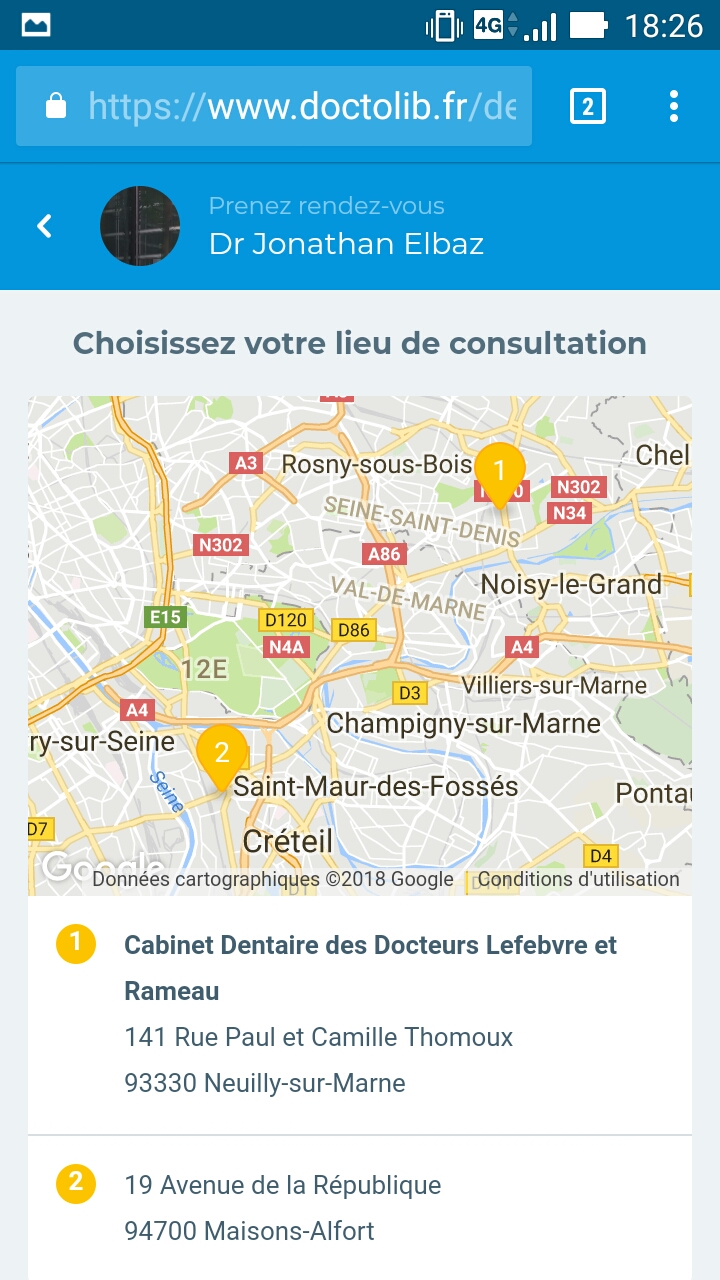Open the browser tabs switcher

[588, 106]
